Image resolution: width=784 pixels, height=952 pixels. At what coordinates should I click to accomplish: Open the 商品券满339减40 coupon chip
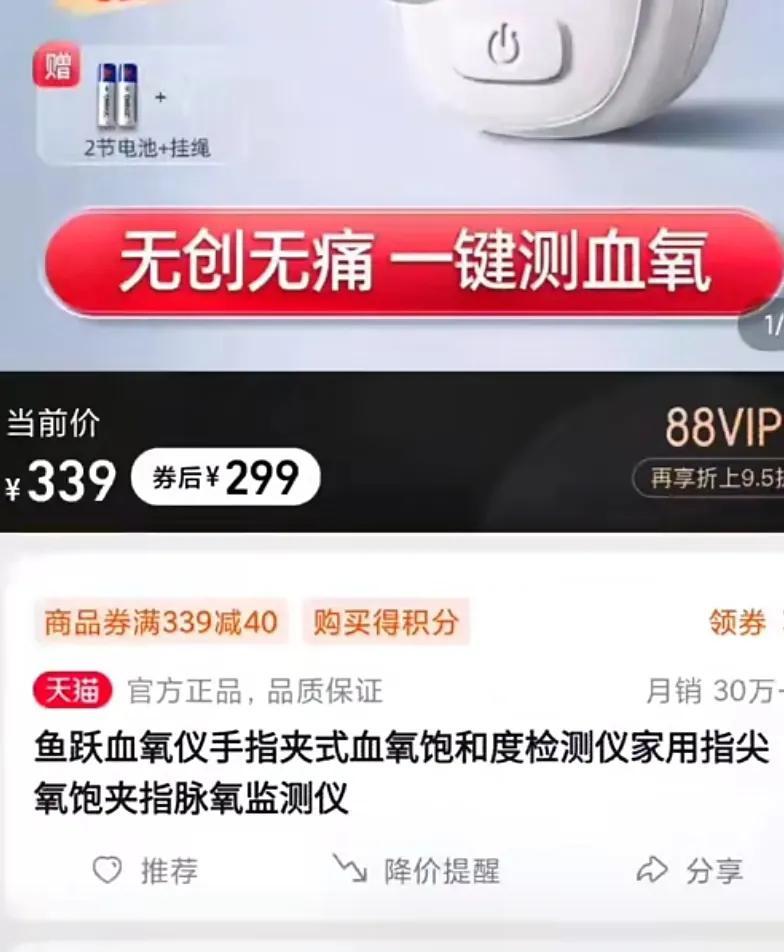coord(161,622)
